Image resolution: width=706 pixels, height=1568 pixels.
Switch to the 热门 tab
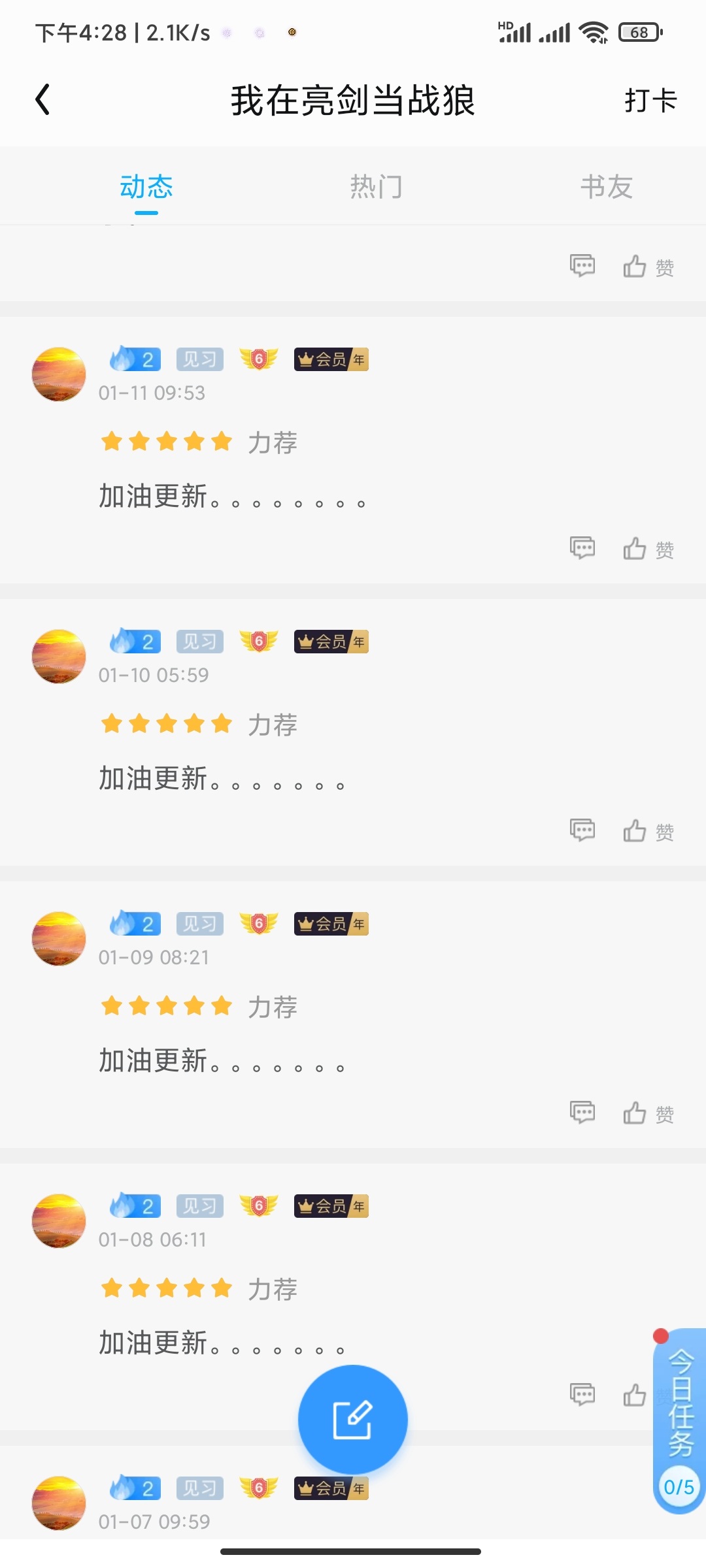point(376,187)
